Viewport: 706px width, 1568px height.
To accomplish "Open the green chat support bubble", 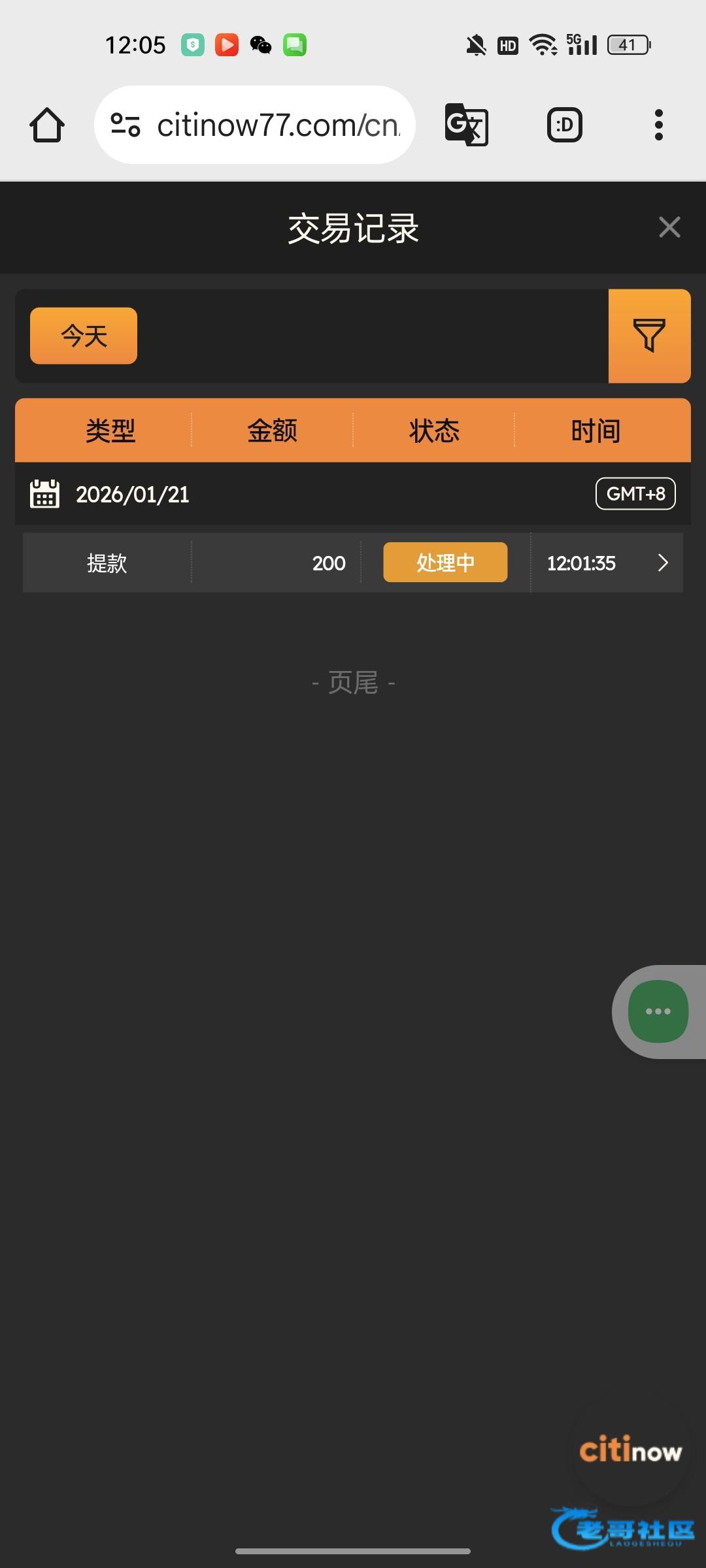I will click(658, 1011).
